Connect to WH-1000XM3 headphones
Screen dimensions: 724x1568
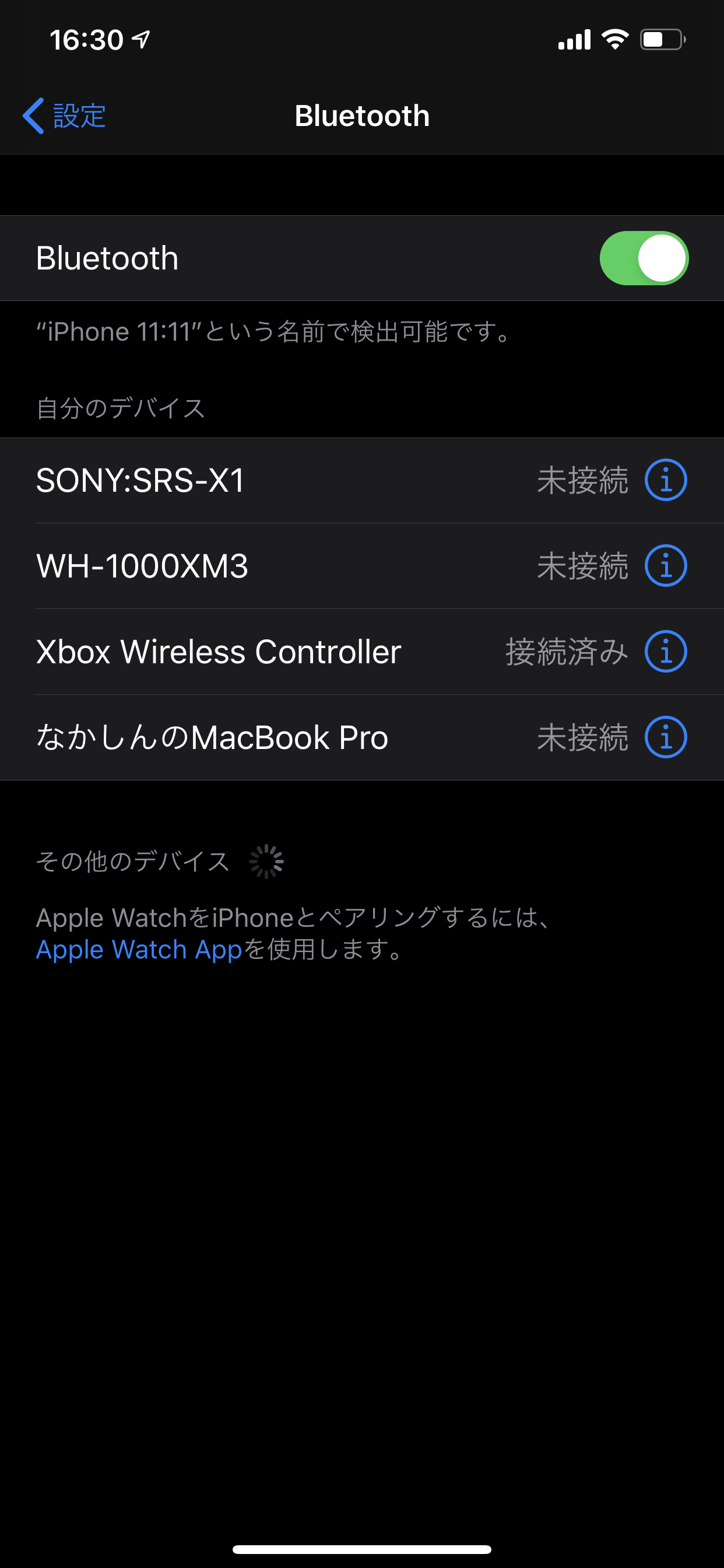[x=362, y=566]
